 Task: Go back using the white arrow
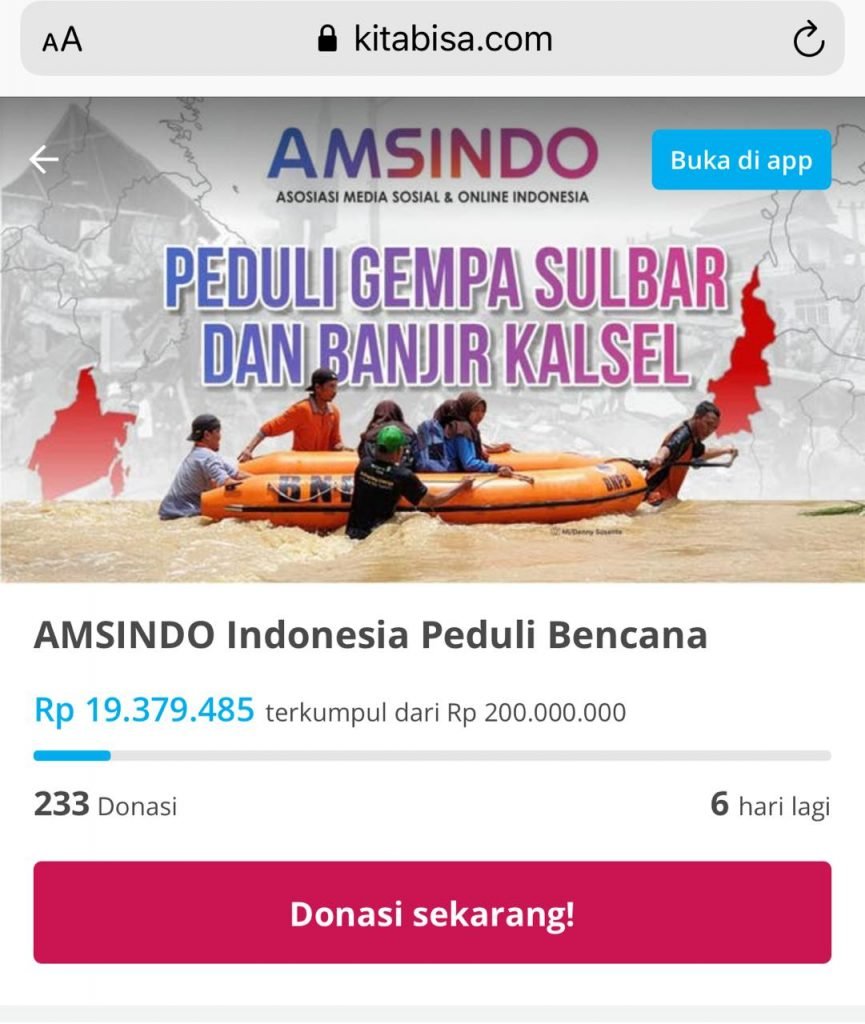(44, 159)
